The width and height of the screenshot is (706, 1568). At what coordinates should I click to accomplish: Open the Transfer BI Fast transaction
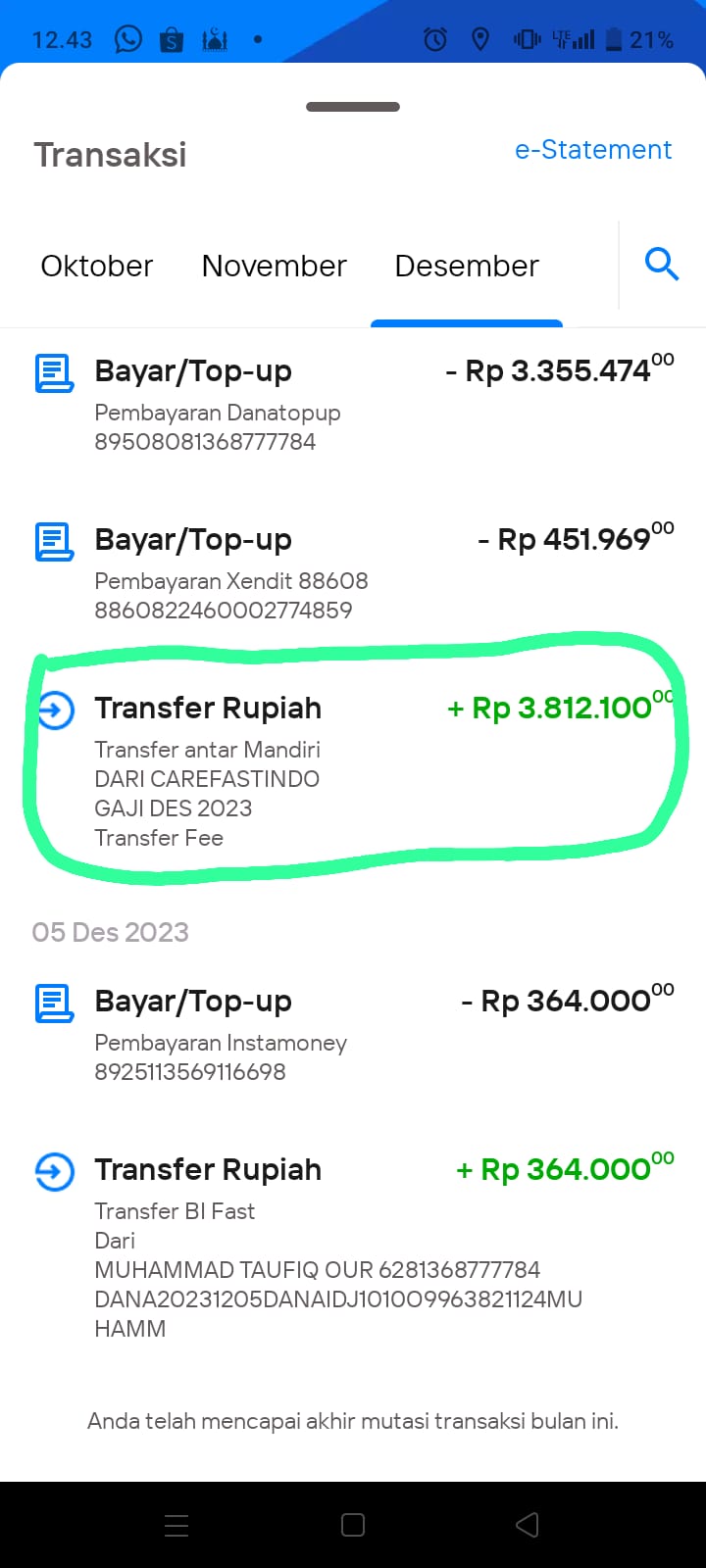(353, 1247)
